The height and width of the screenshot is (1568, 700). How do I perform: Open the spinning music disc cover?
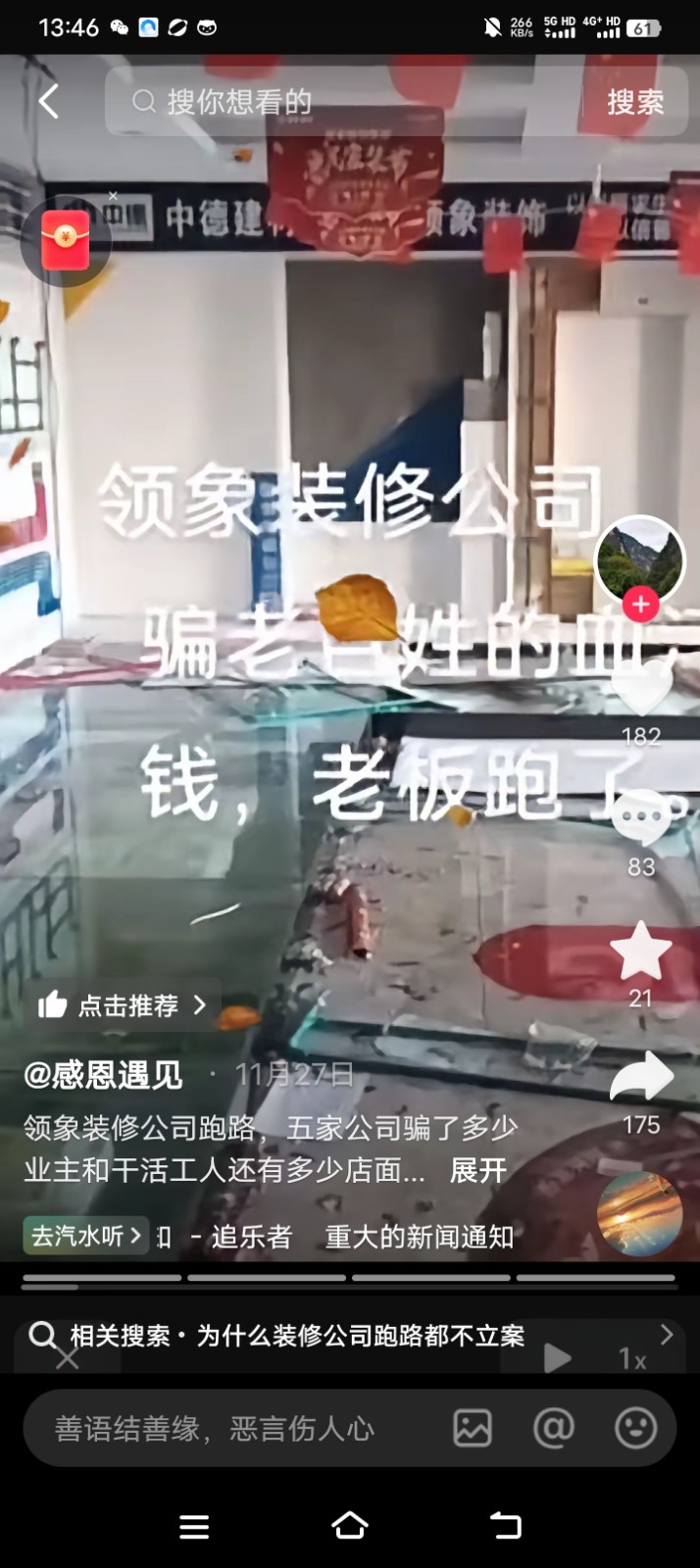click(639, 1214)
